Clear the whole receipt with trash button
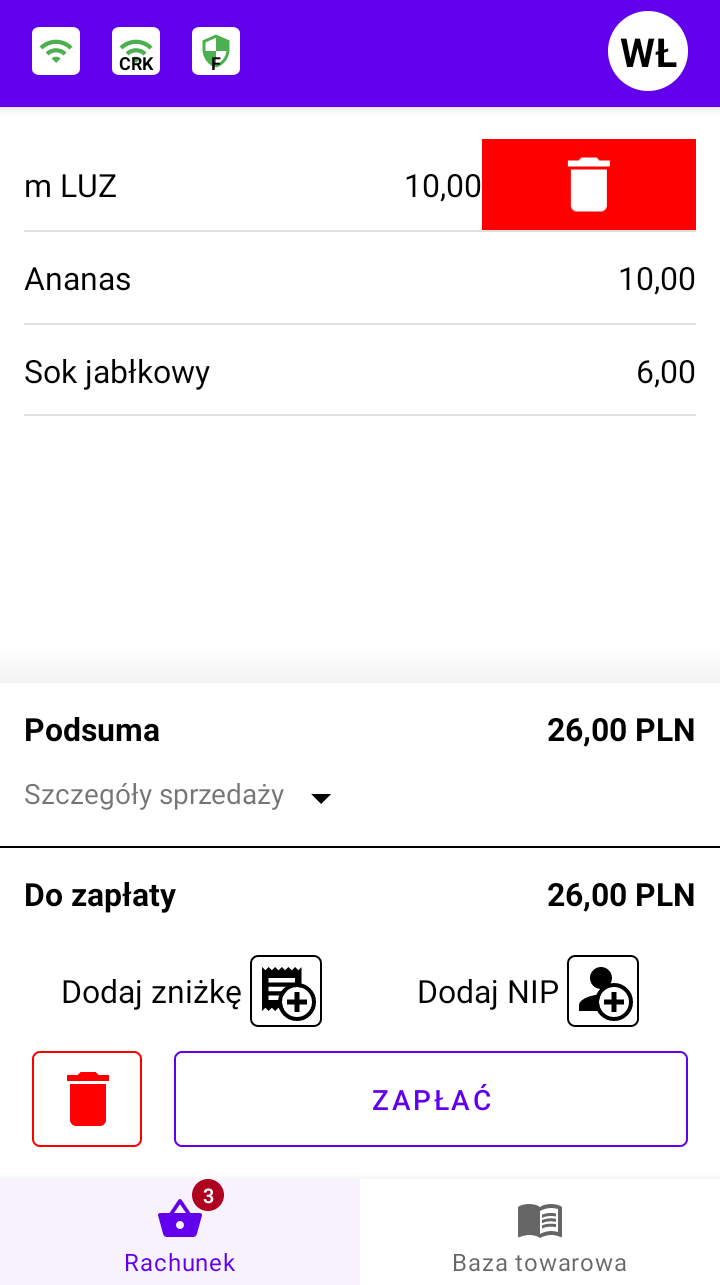This screenshot has height=1285, width=720. (x=87, y=1099)
